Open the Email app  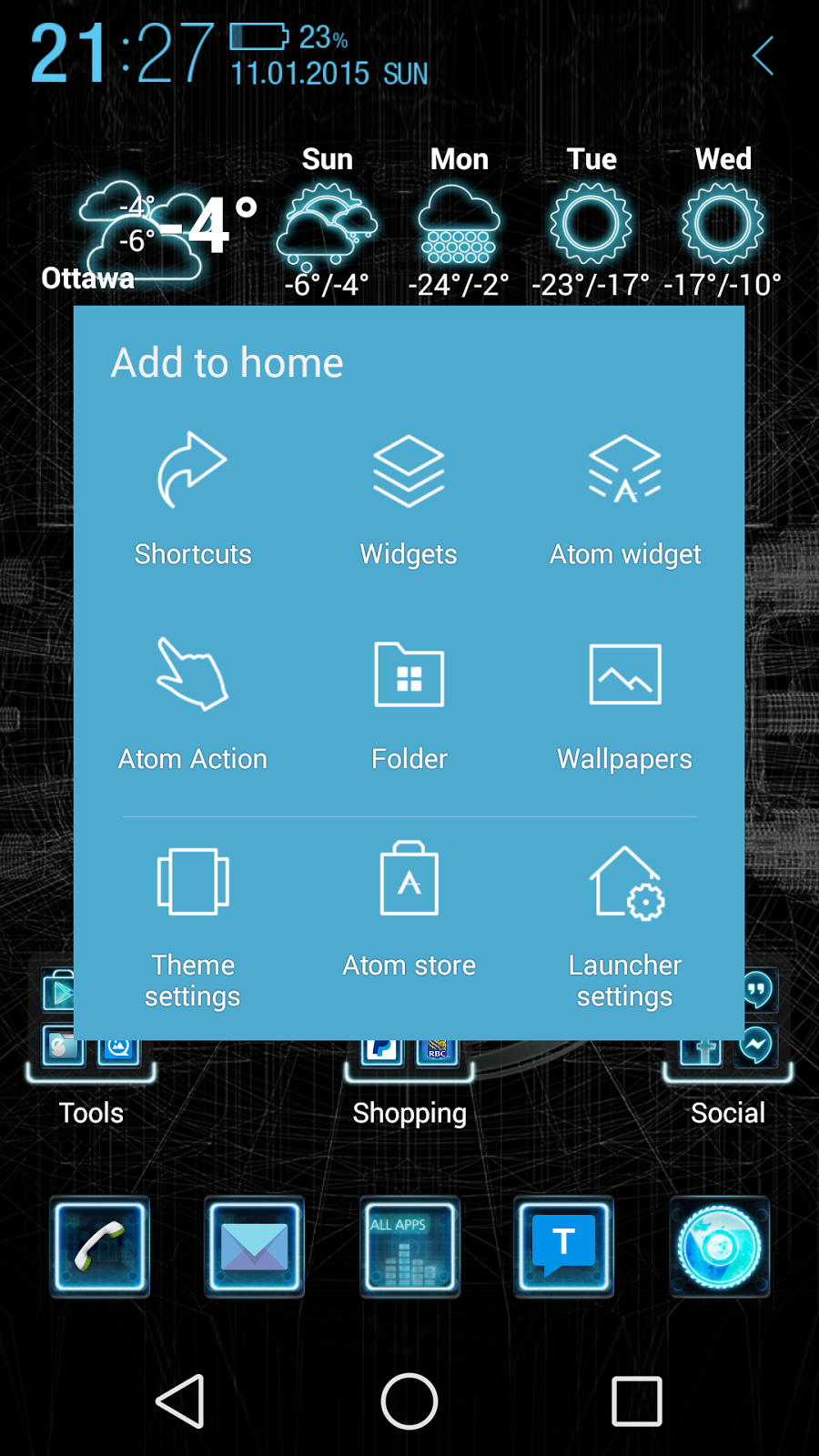tap(254, 1247)
